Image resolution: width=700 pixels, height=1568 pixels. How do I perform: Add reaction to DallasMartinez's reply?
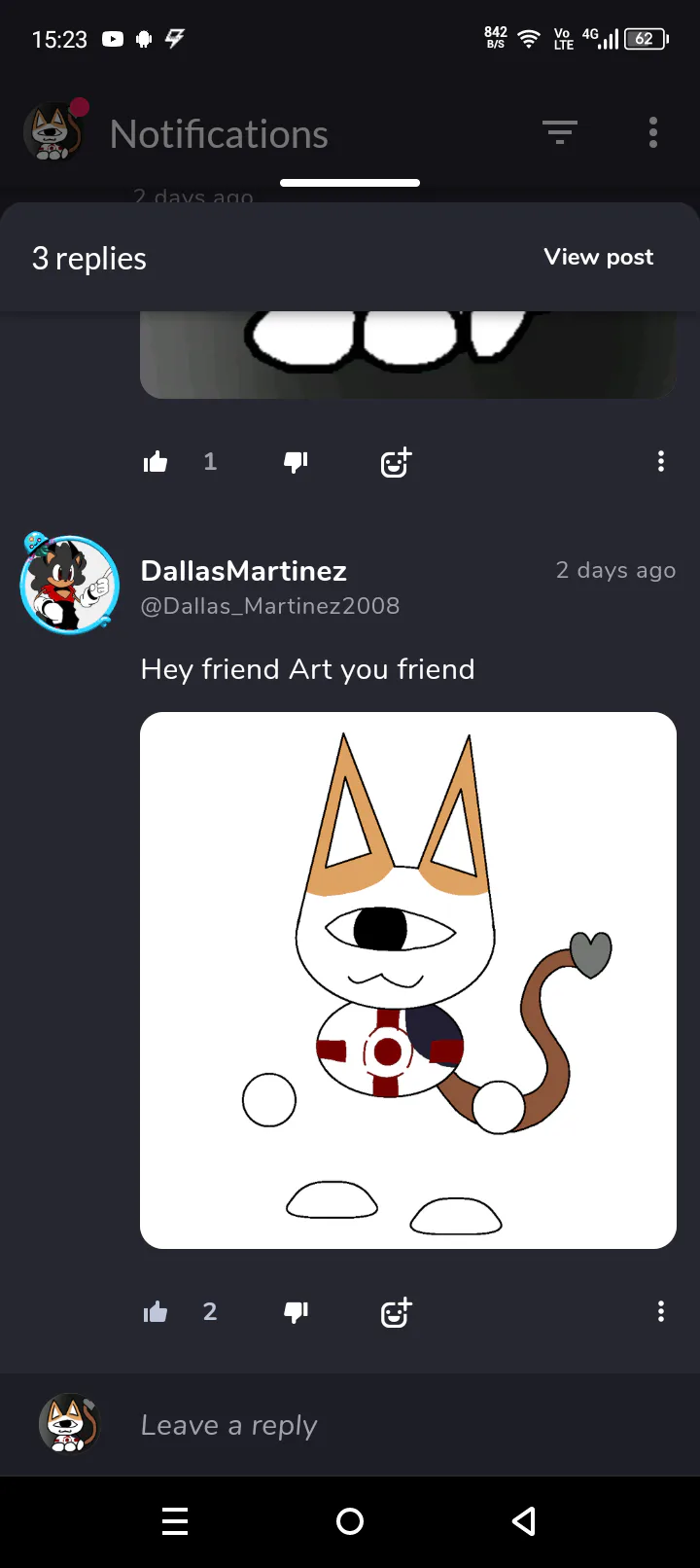click(x=396, y=1312)
